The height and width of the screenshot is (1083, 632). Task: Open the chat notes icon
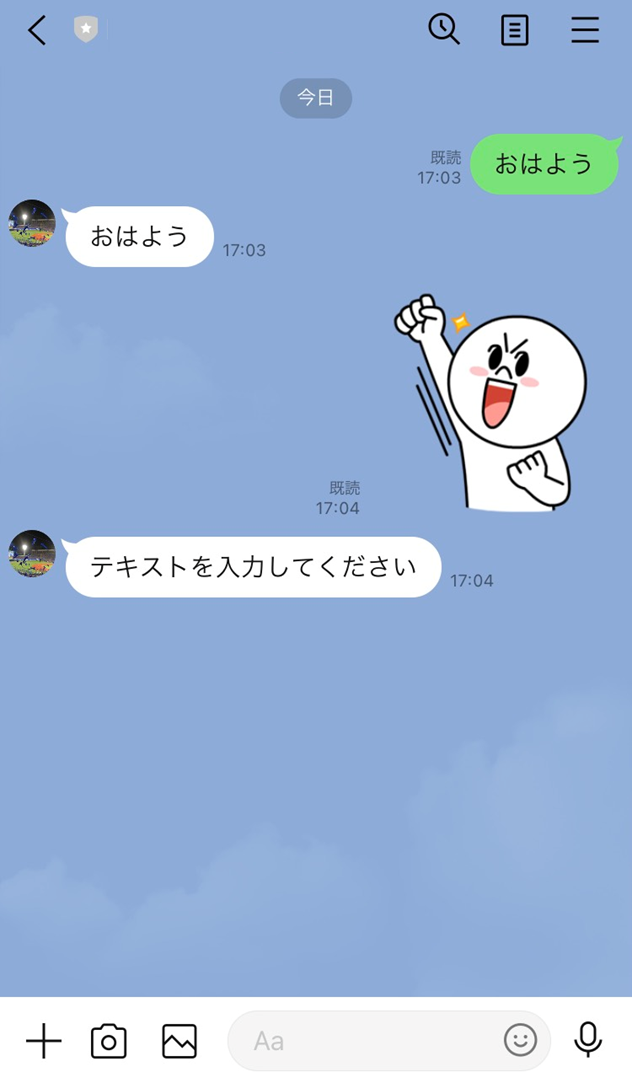[514, 31]
